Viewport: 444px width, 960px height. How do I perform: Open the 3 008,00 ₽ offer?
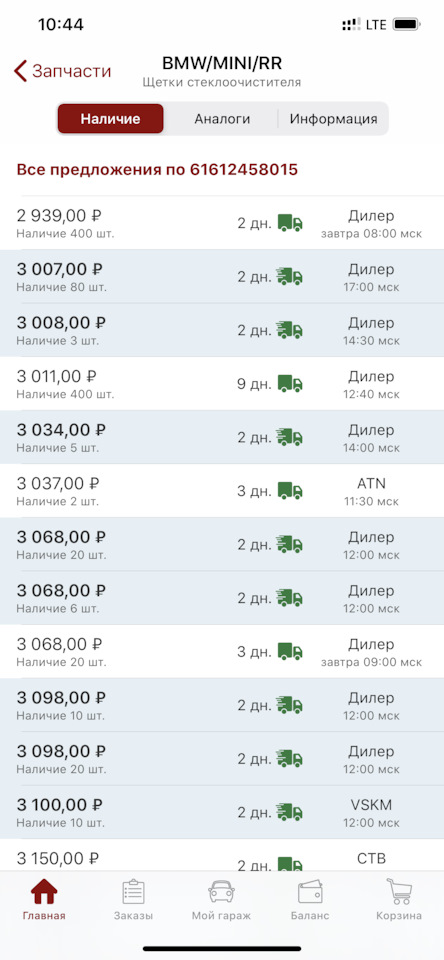222,330
